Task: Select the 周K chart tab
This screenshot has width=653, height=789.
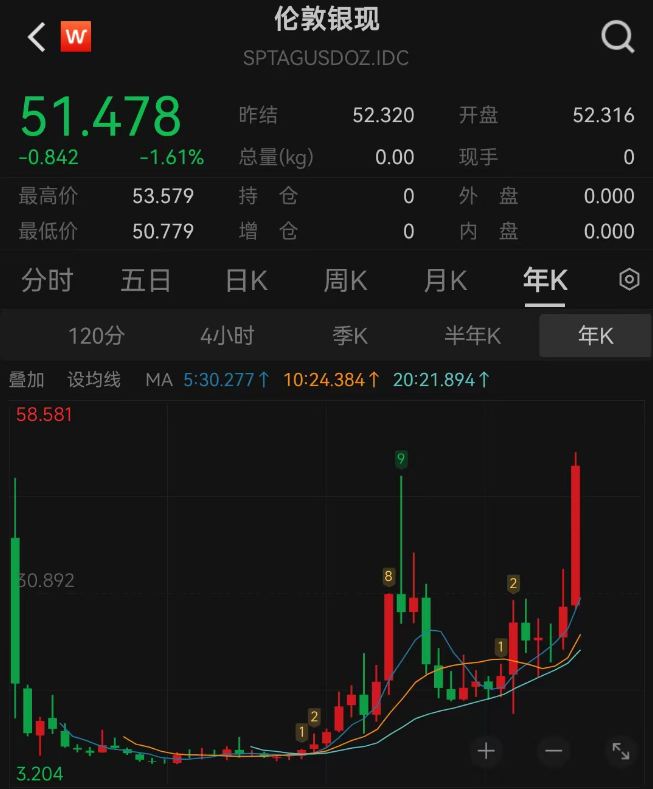Action: pos(345,281)
